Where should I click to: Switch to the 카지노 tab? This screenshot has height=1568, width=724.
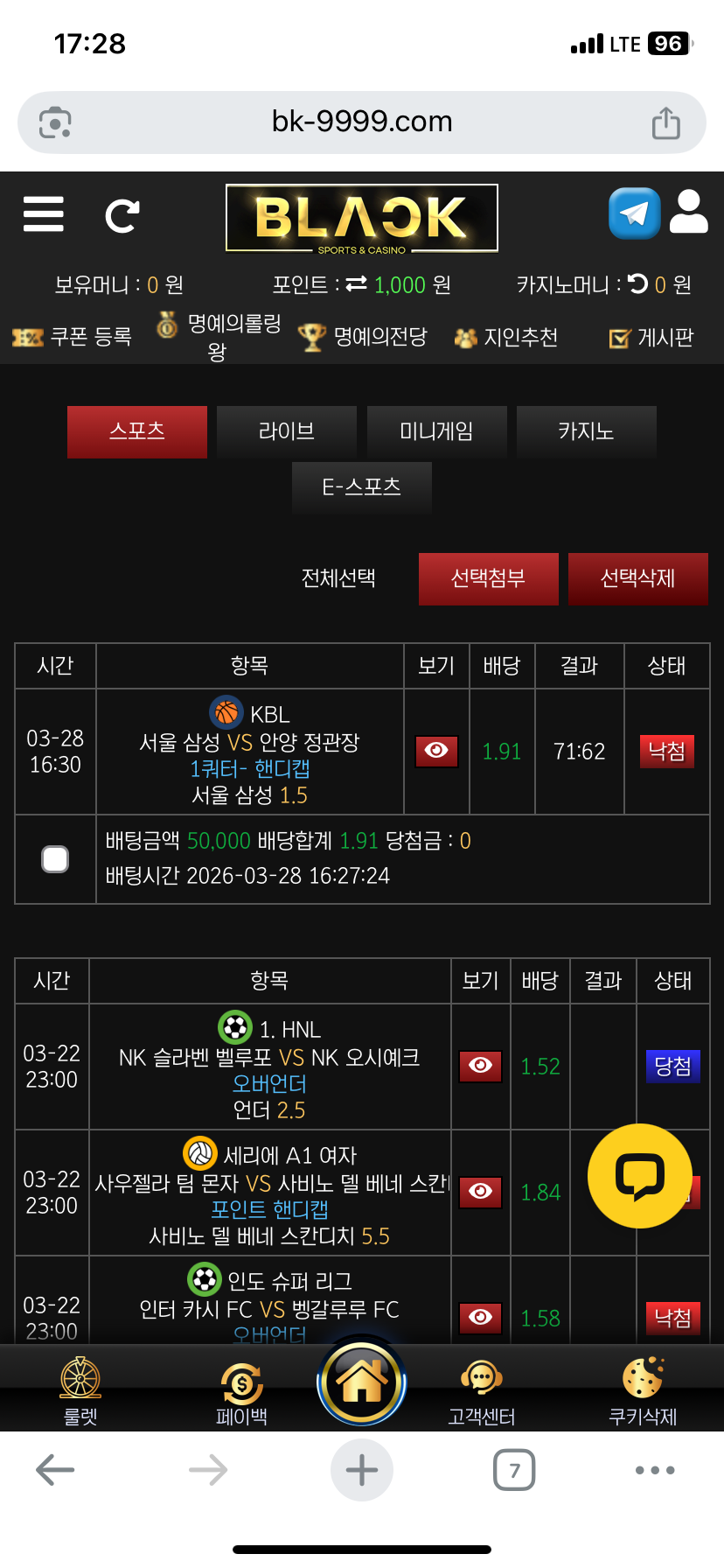(x=586, y=431)
